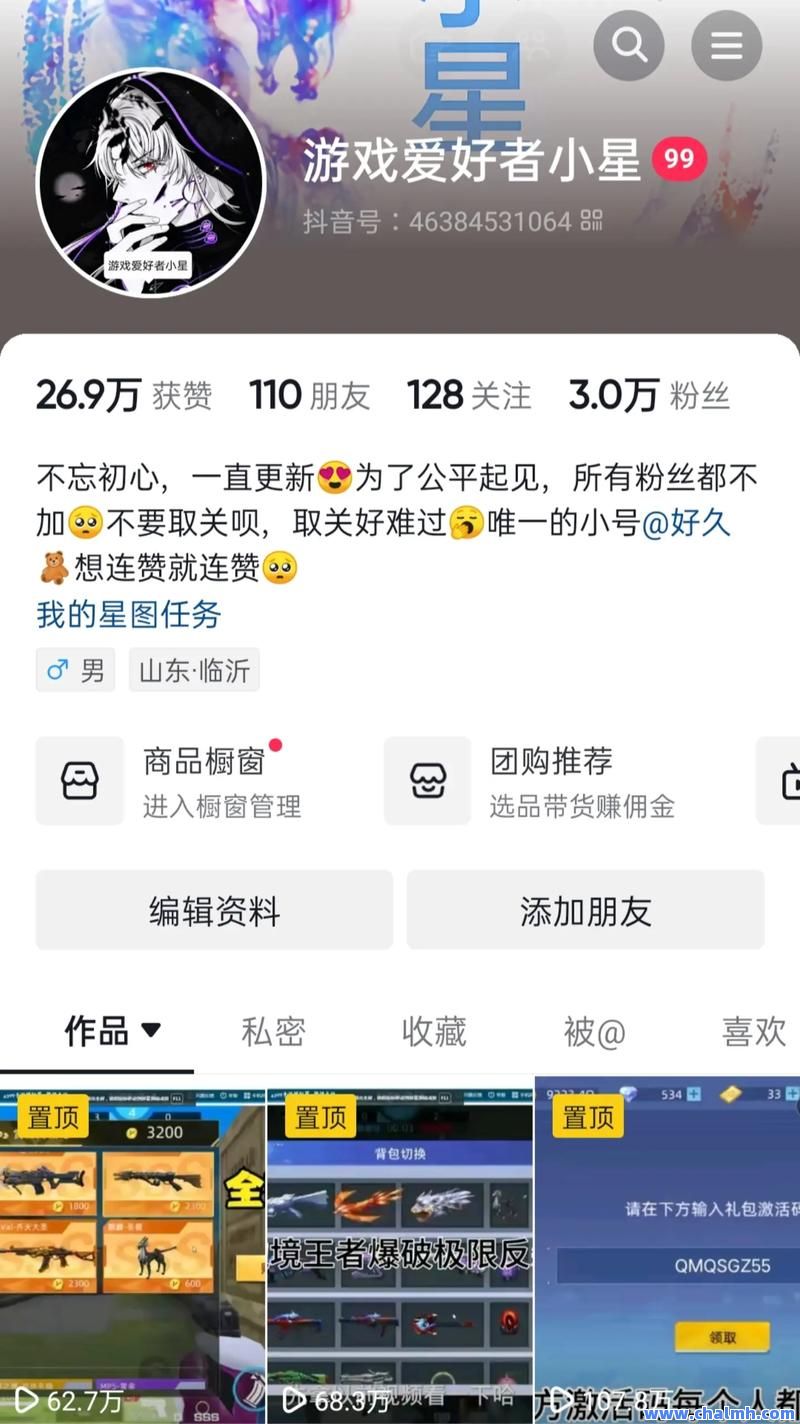Tap the 山东·临沂 location tag

(x=194, y=669)
